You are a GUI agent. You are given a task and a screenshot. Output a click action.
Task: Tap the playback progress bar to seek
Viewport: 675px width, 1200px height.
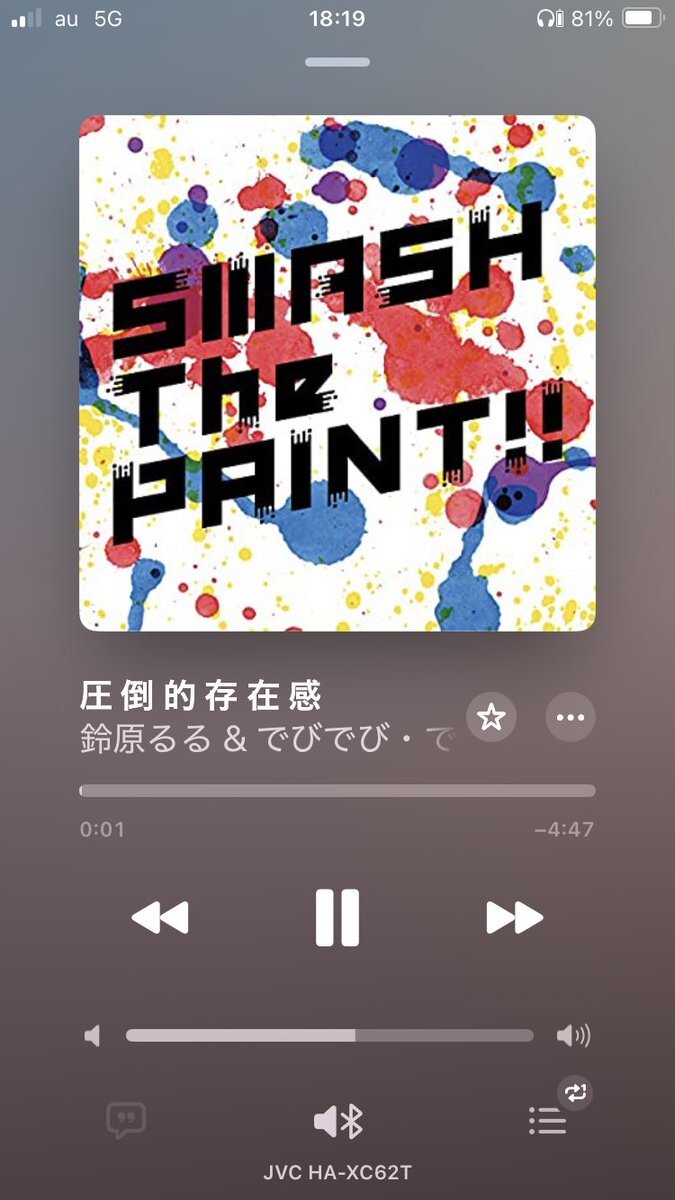(x=337, y=791)
